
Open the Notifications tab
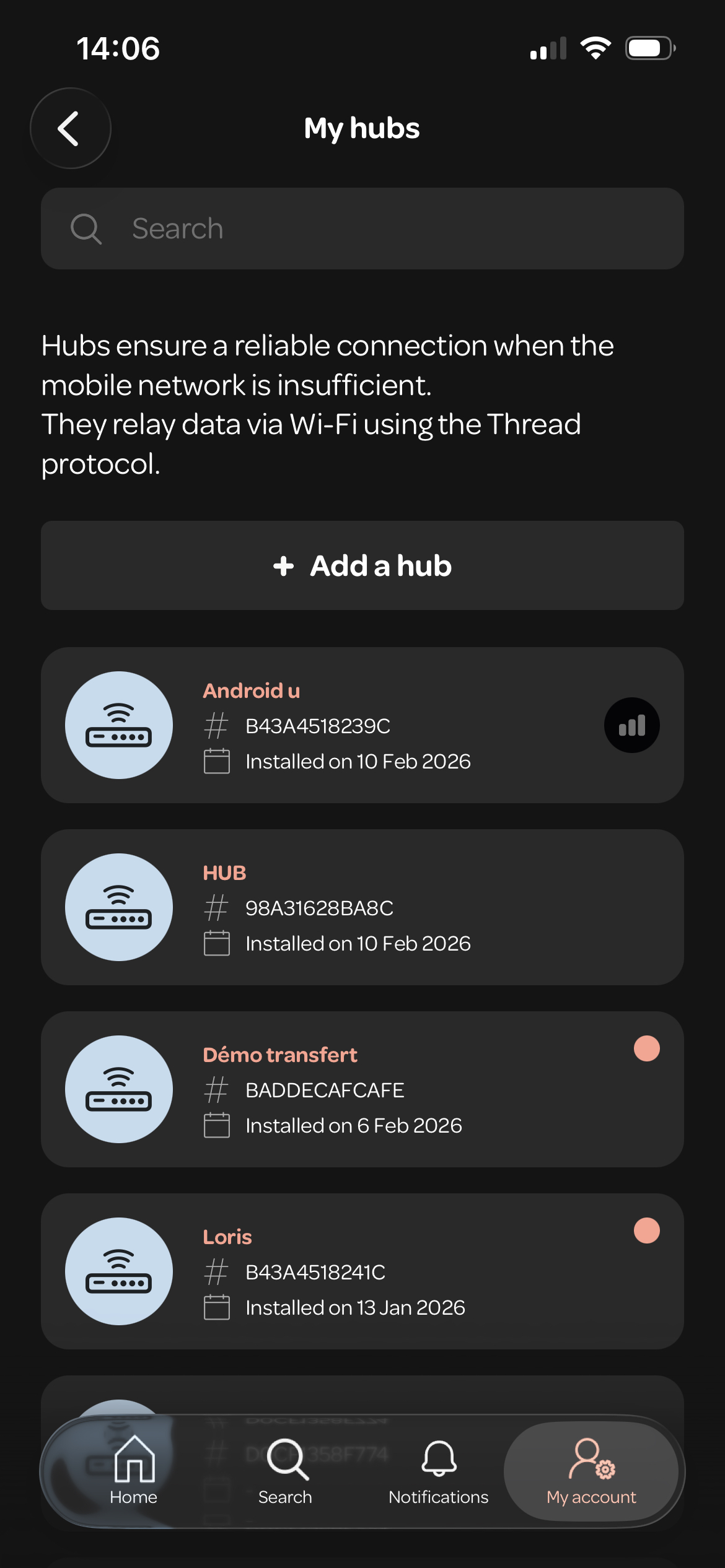[438, 1471]
